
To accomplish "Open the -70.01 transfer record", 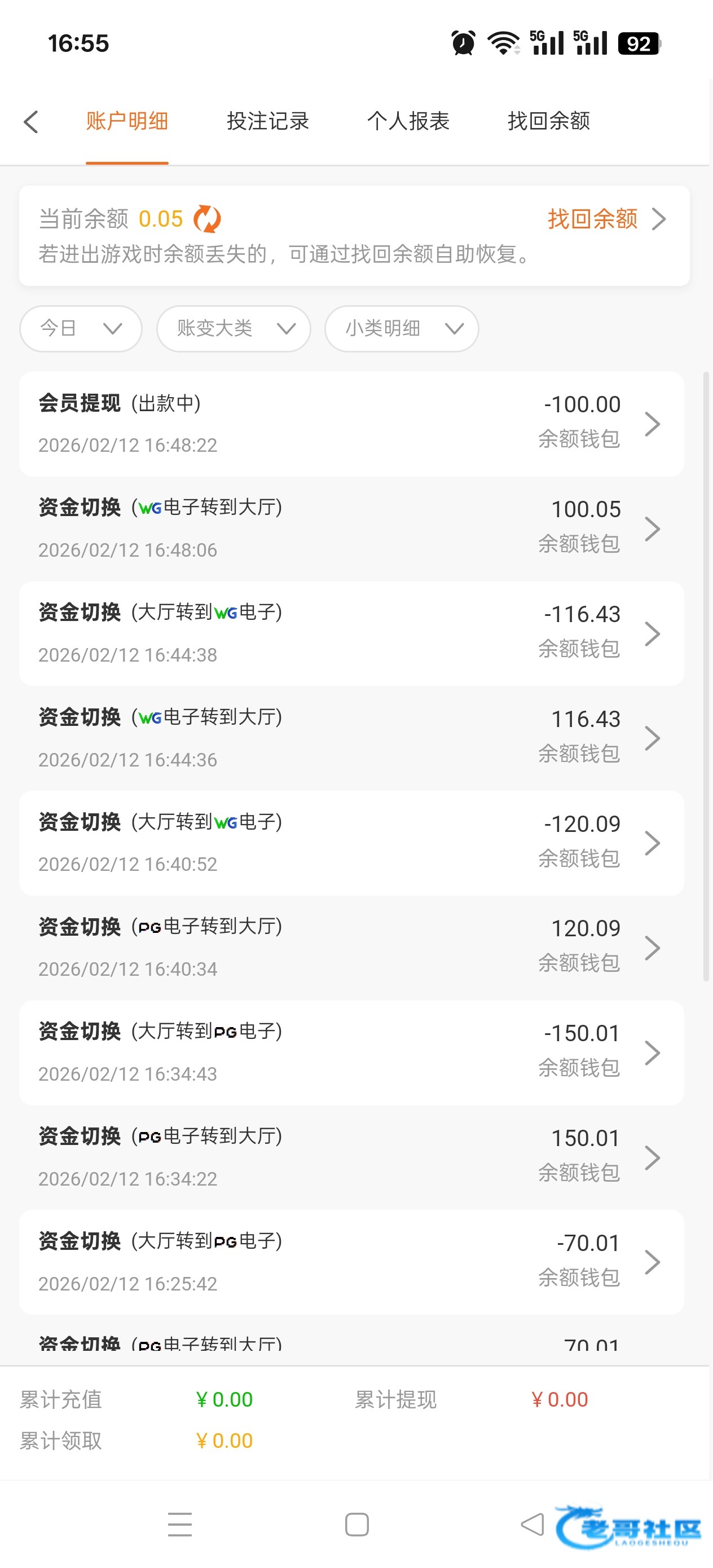I will (351, 1262).
